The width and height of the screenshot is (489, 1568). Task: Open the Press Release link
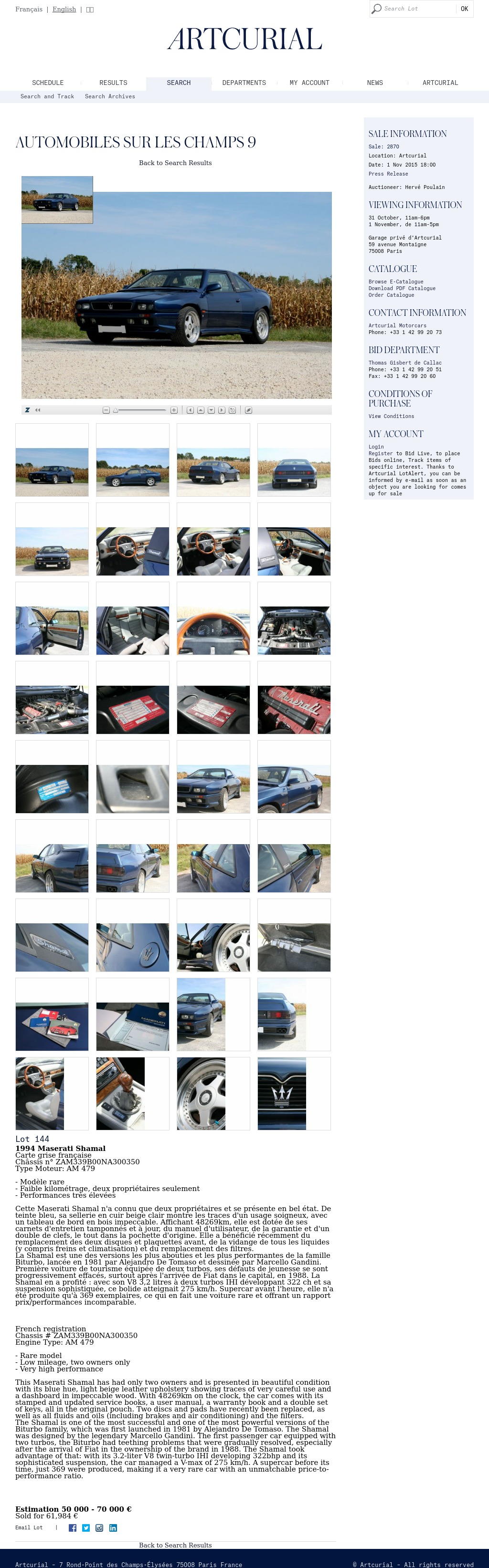point(388,174)
